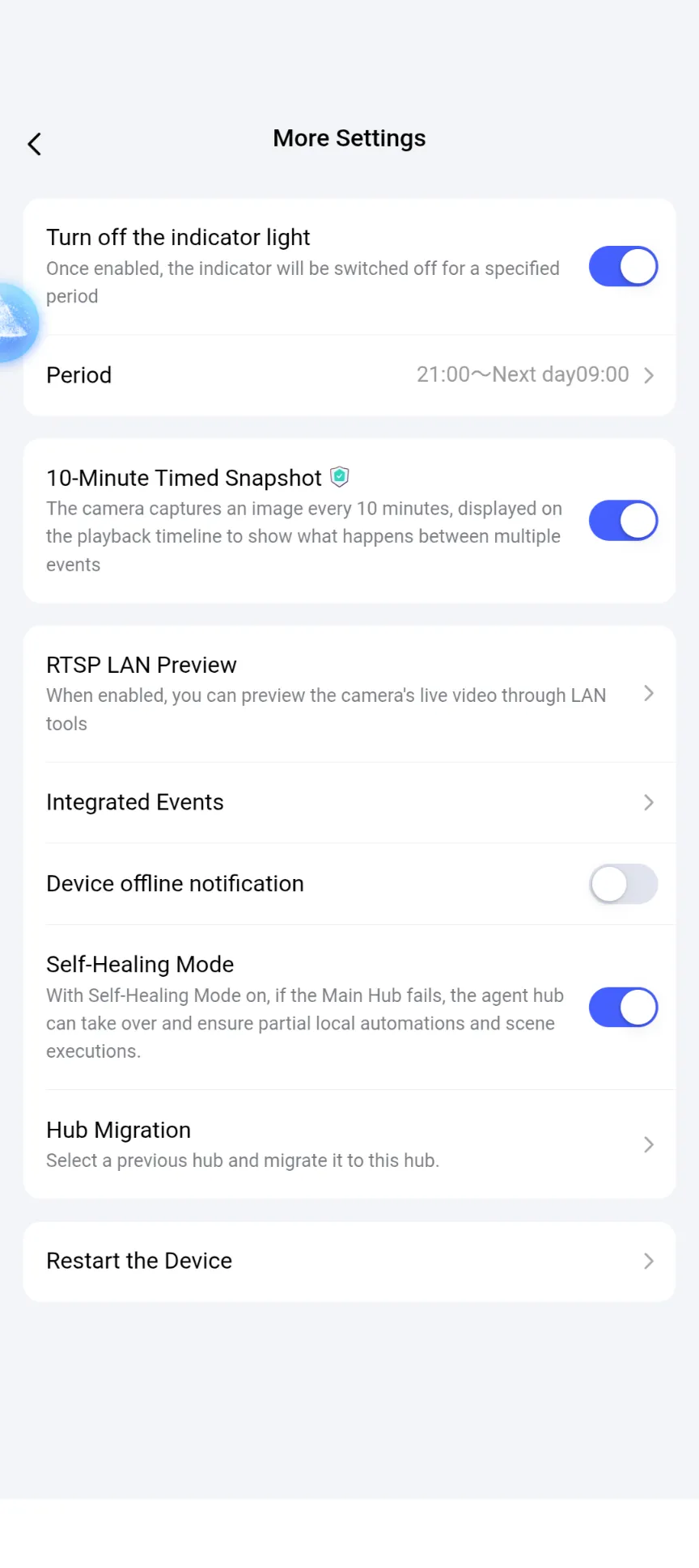Viewport: 699px width, 1568px height.
Task: Switch off Self-Healing Mode
Action: [x=623, y=1008]
